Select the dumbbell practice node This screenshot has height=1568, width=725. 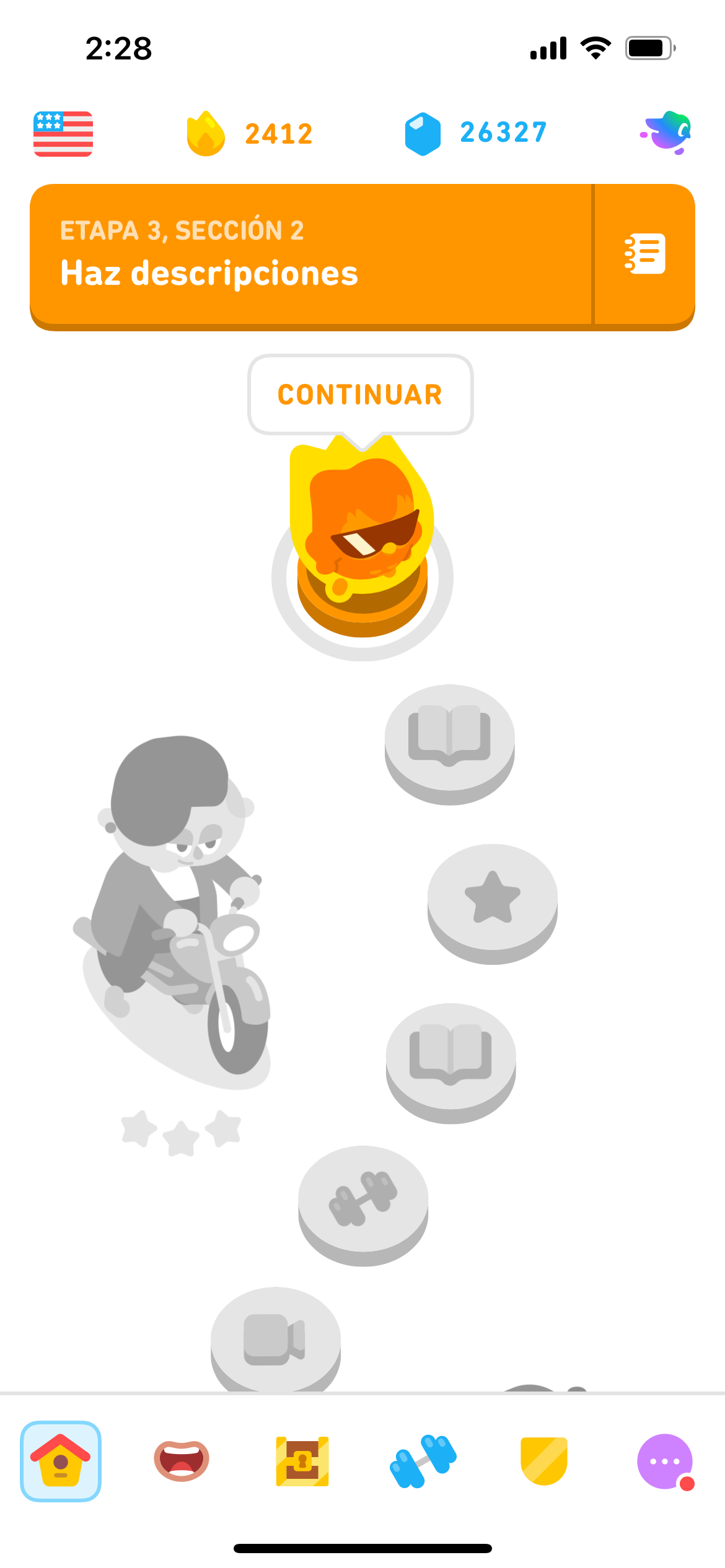pos(363,1198)
